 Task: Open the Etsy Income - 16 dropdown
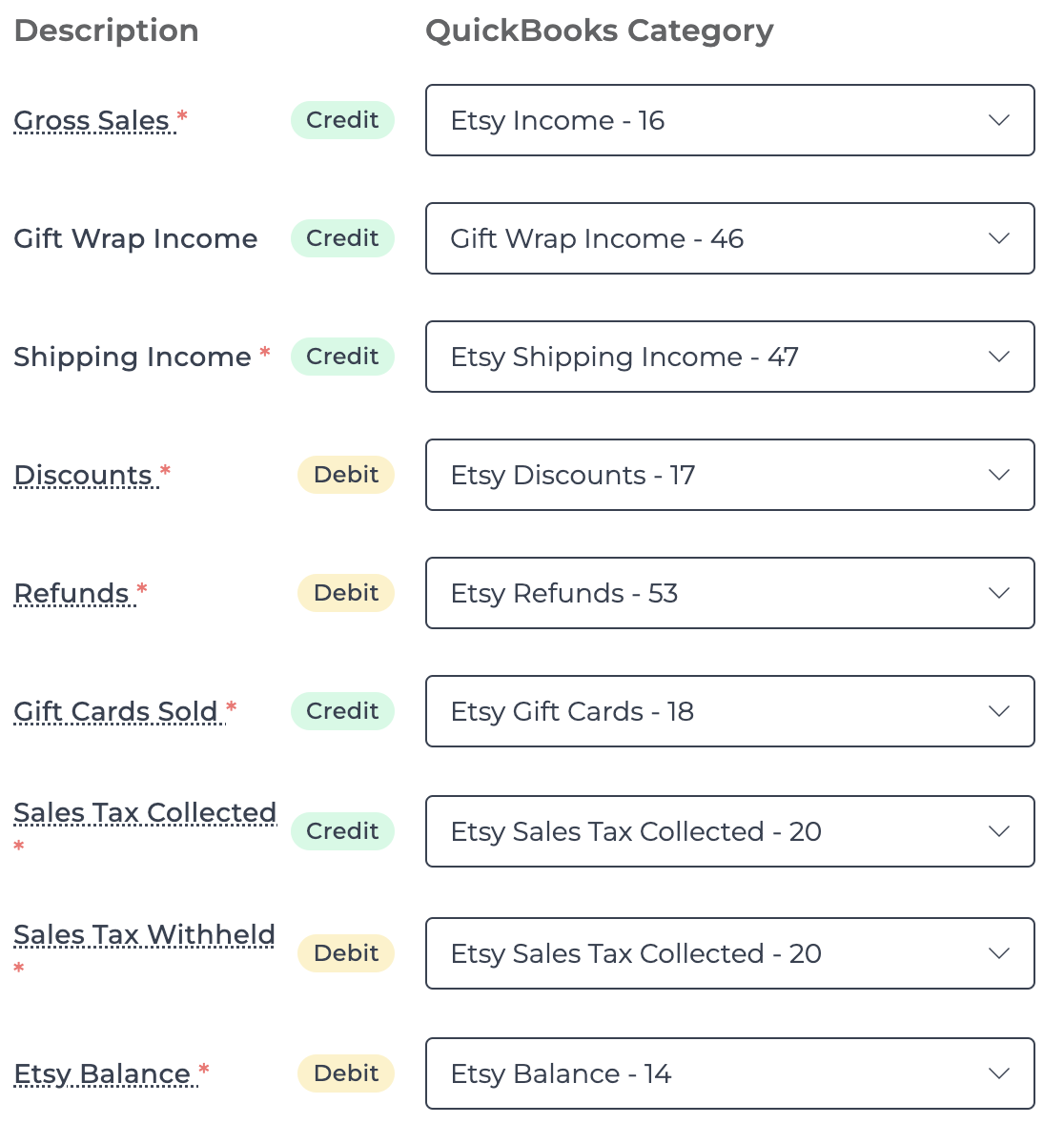coord(729,120)
